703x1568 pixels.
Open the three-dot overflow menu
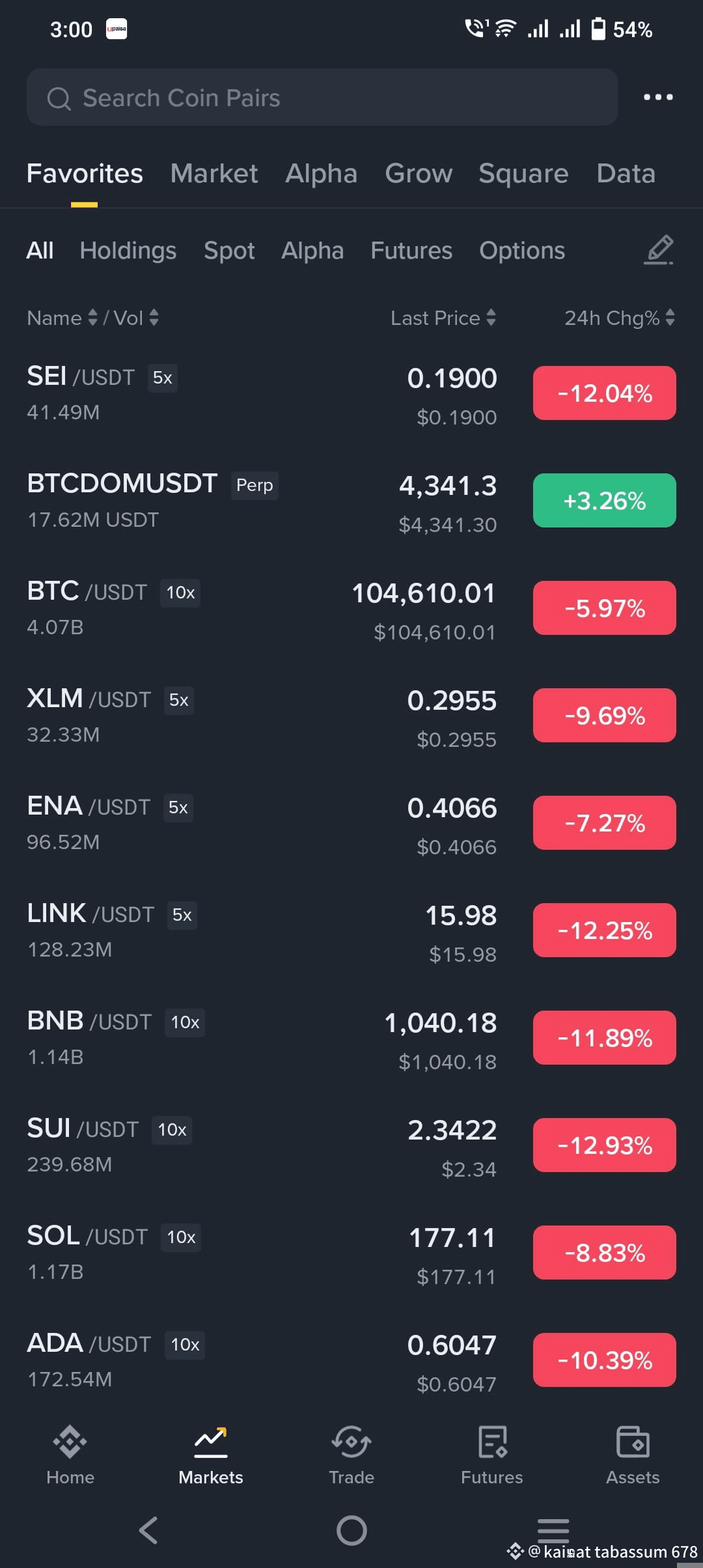pyautogui.click(x=658, y=97)
